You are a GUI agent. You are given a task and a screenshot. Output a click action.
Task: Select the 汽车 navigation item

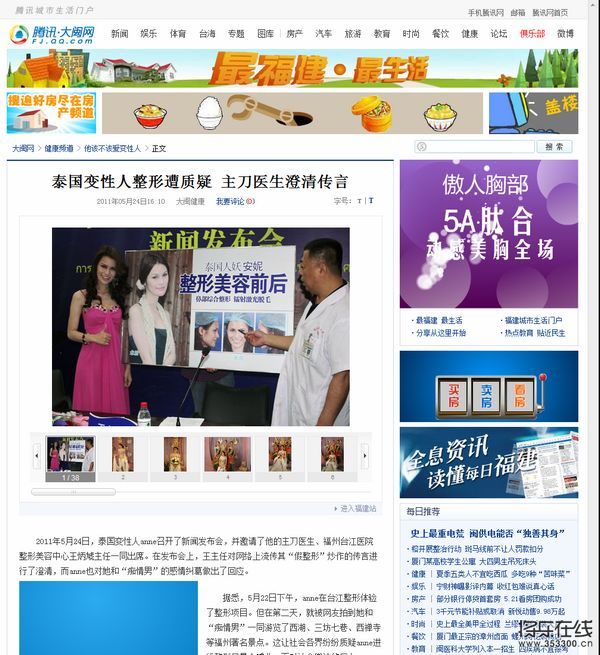[x=323, y=34]
